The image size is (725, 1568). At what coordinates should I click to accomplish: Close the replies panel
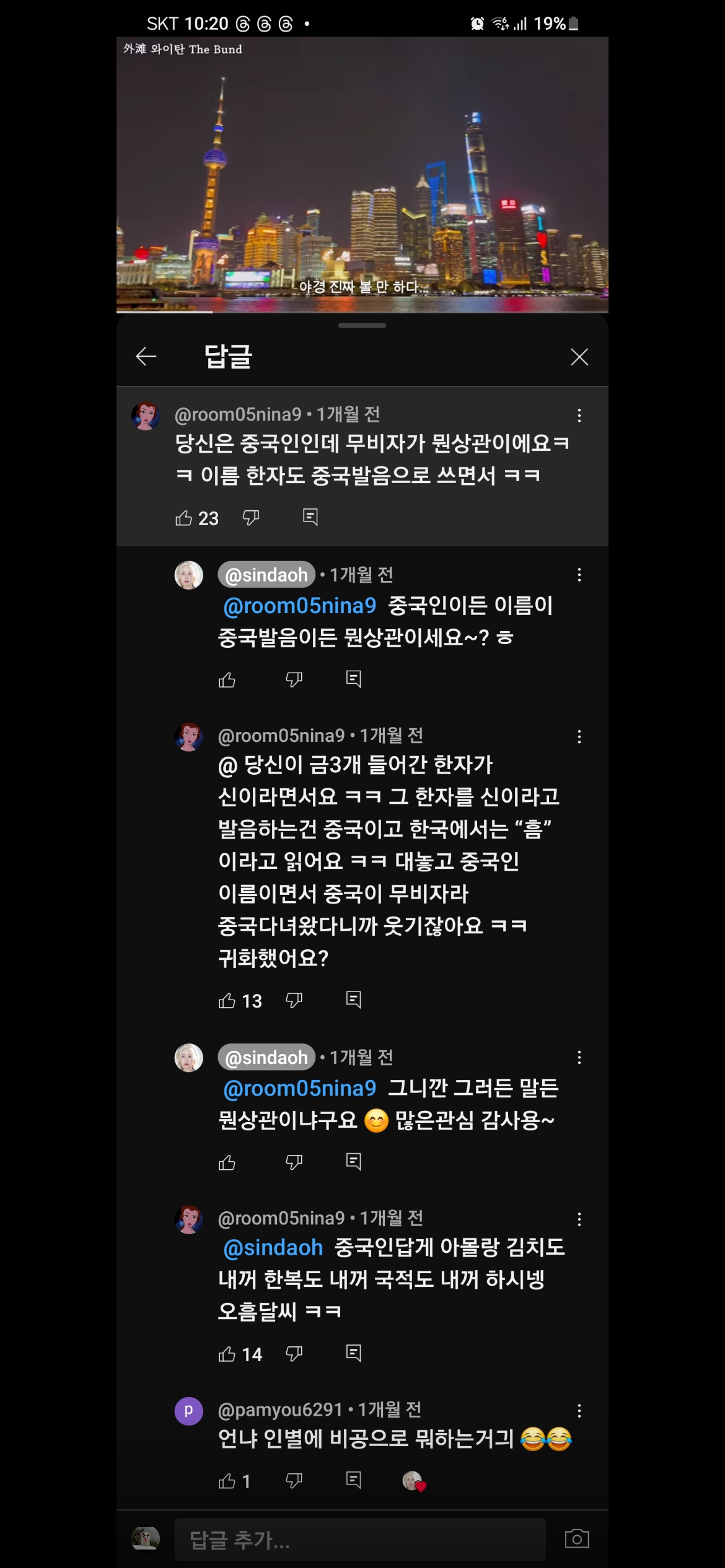pos(579,357)
